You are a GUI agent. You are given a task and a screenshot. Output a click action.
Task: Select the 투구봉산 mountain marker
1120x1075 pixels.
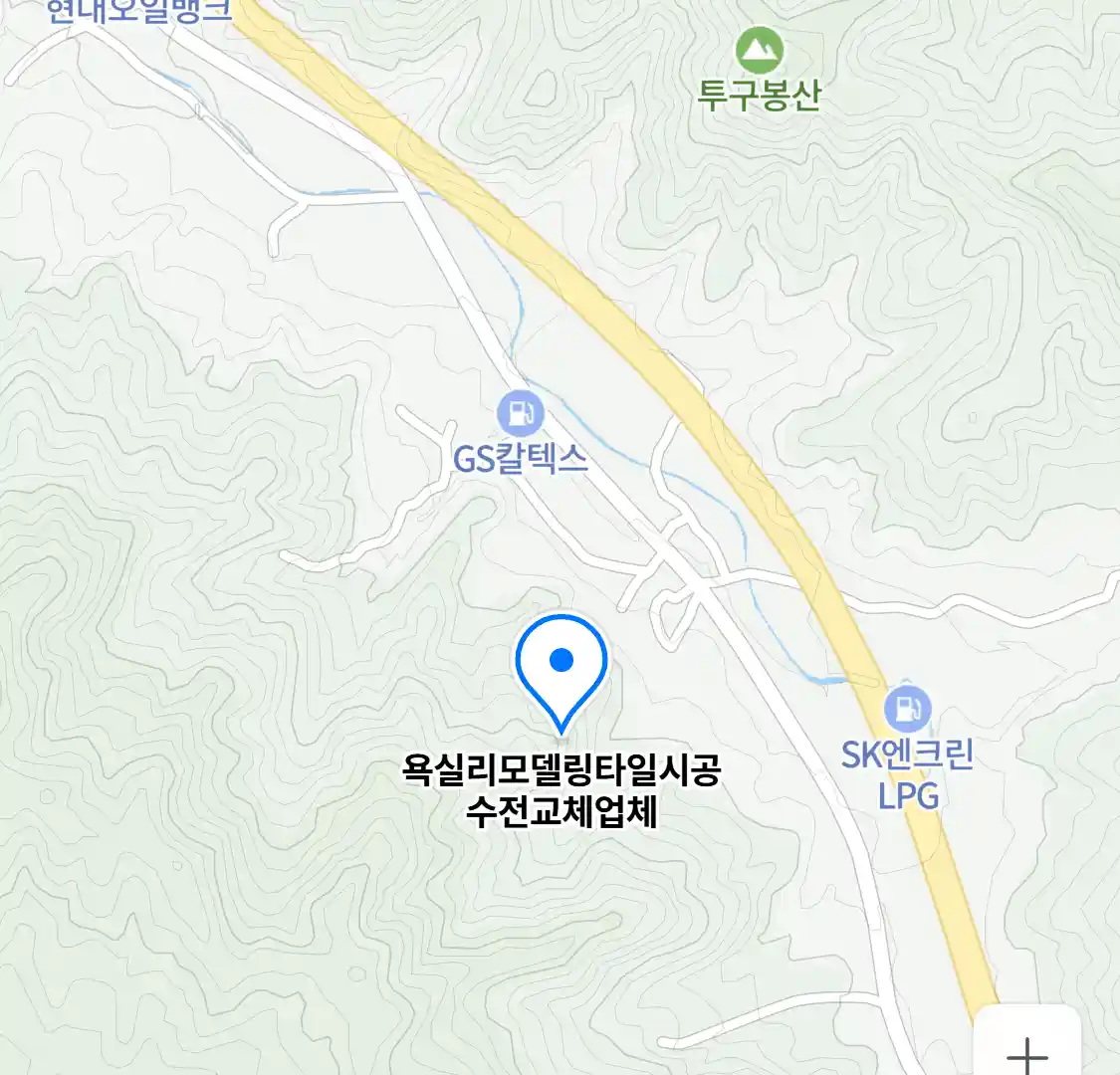[x=760, y=51]
